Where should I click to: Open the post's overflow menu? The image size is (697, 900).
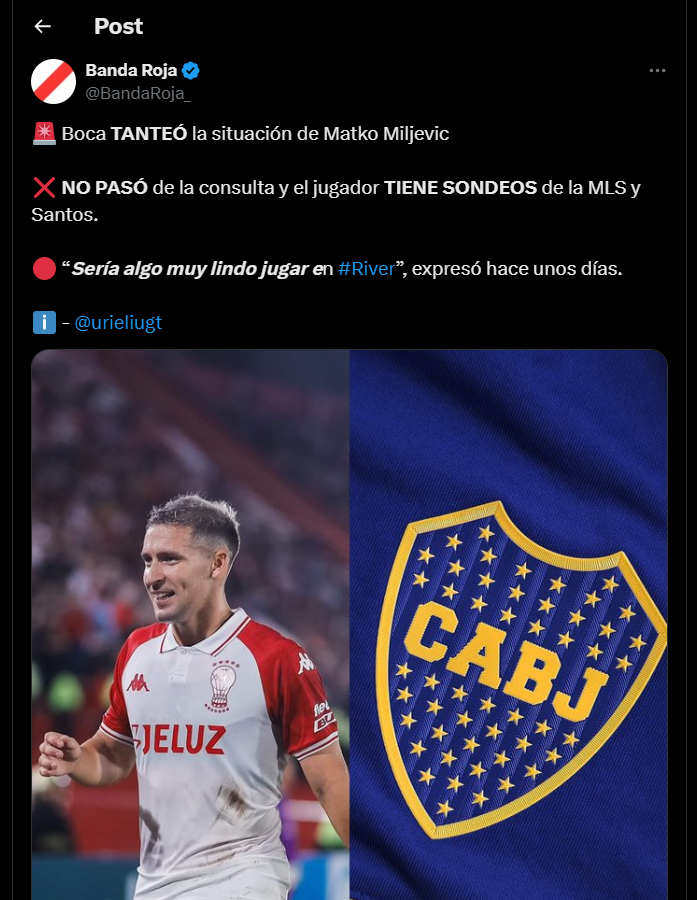[657, 71]
